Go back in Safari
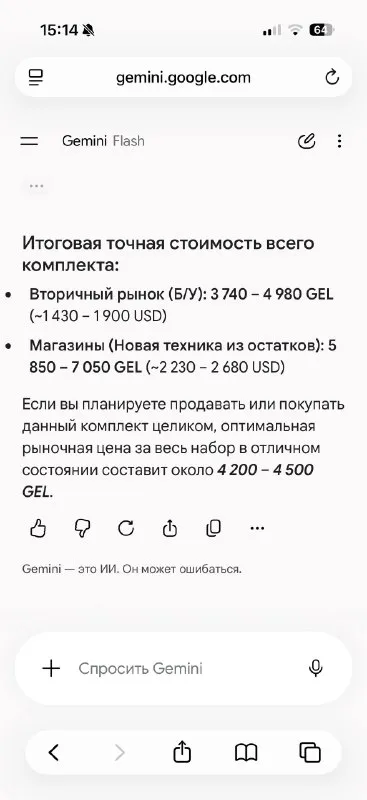The image size is (367, 800). [54, 752]
